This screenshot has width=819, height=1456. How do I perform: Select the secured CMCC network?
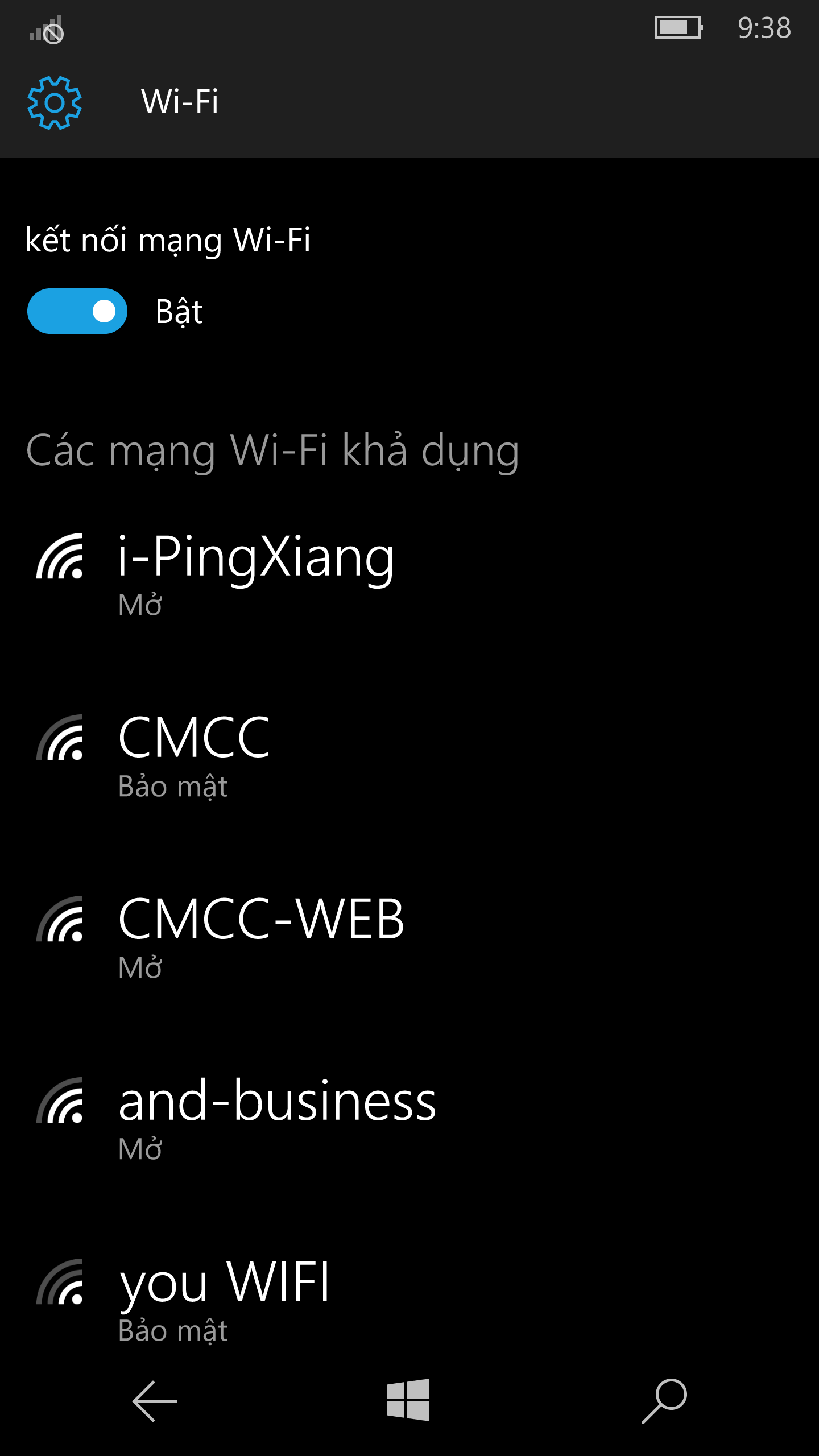pyautogui.click(x=409, y=756)
